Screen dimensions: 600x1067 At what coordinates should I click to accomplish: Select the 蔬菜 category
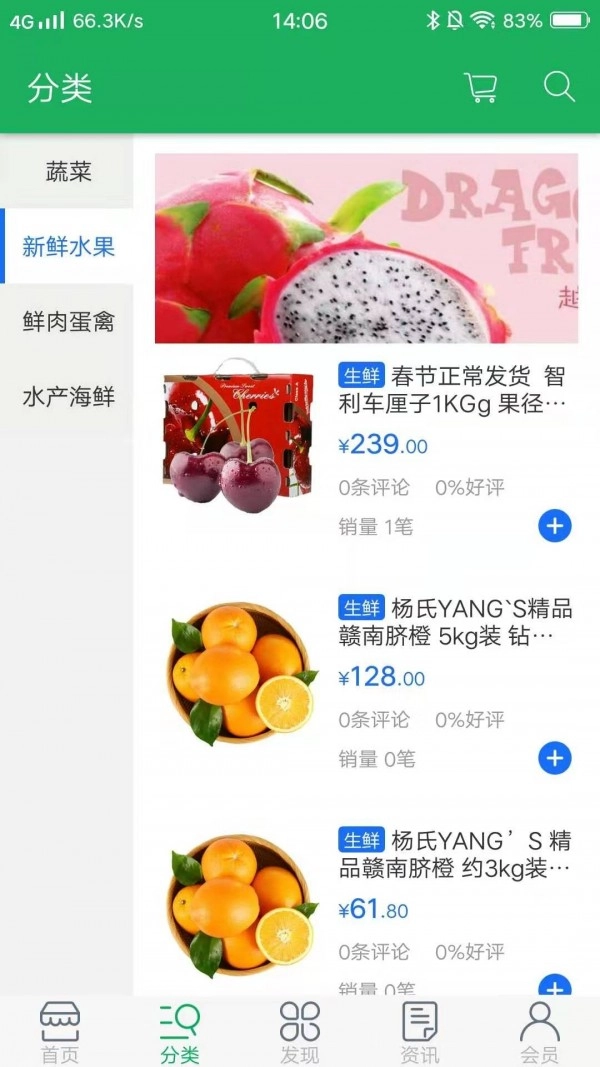coord(68,171)
